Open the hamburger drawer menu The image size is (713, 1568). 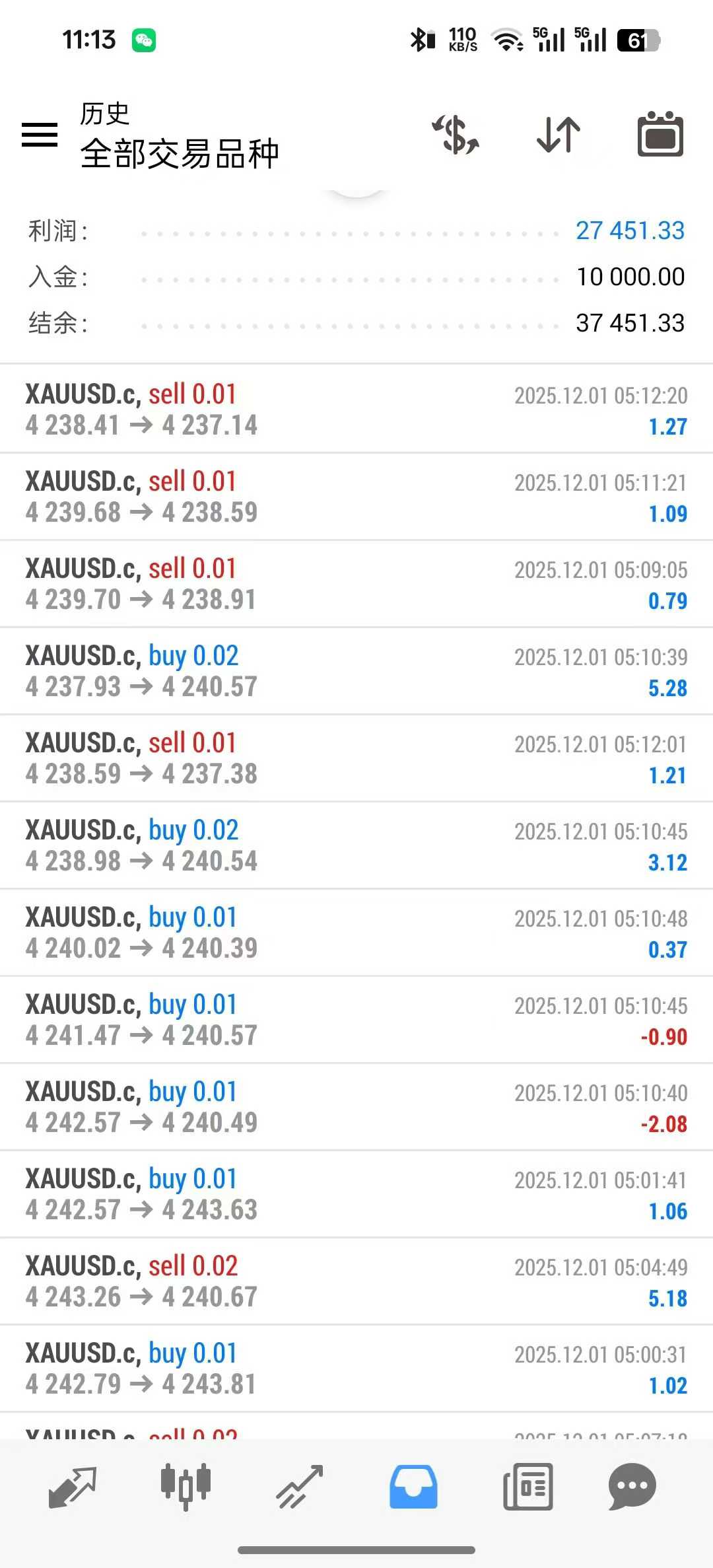[40, 135]
